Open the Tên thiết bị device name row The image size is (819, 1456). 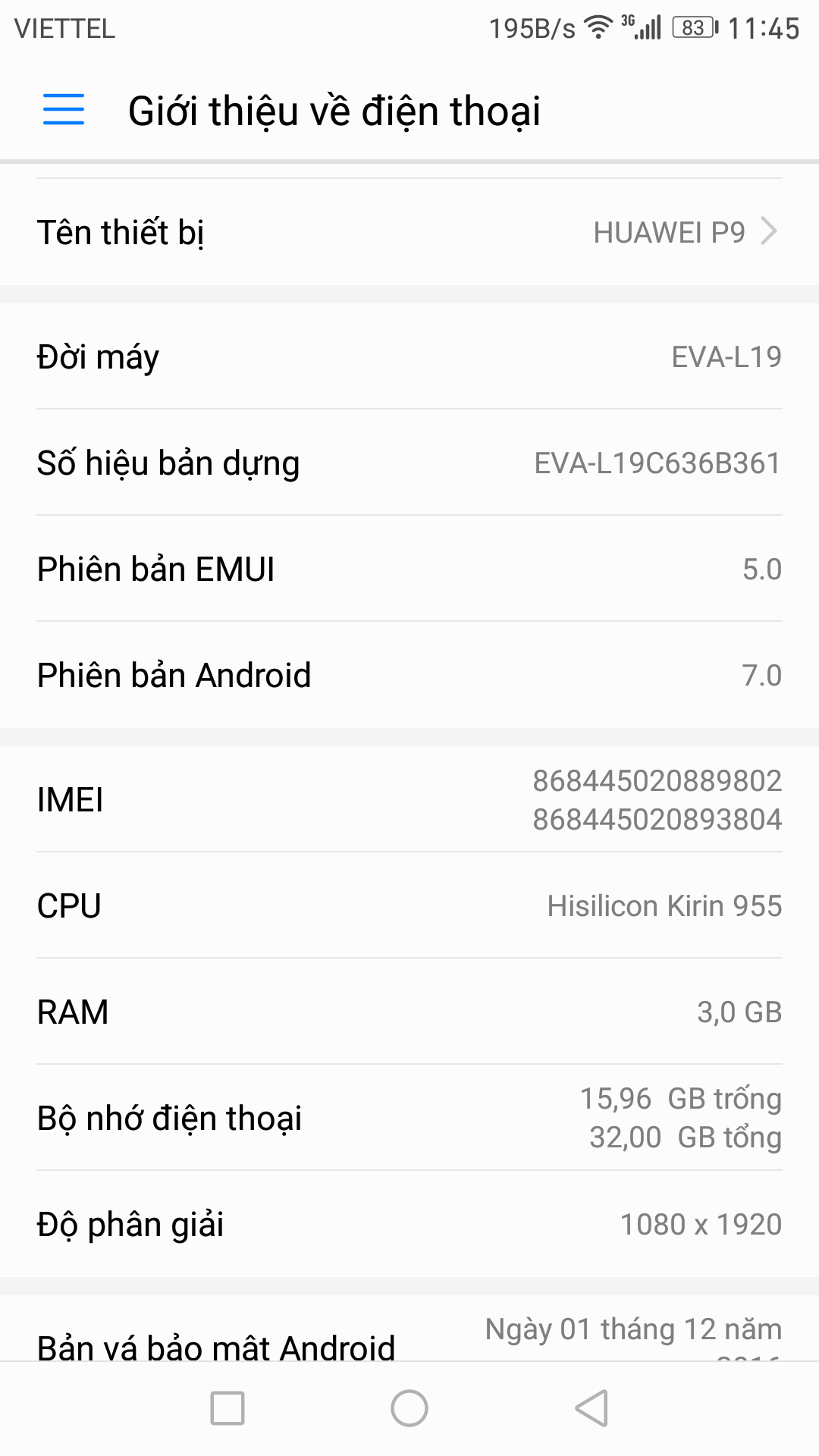(x=409, y=232)
